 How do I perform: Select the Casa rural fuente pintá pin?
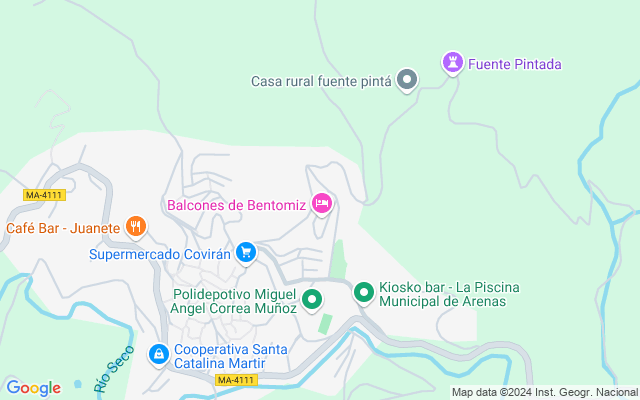pos(407,80)
